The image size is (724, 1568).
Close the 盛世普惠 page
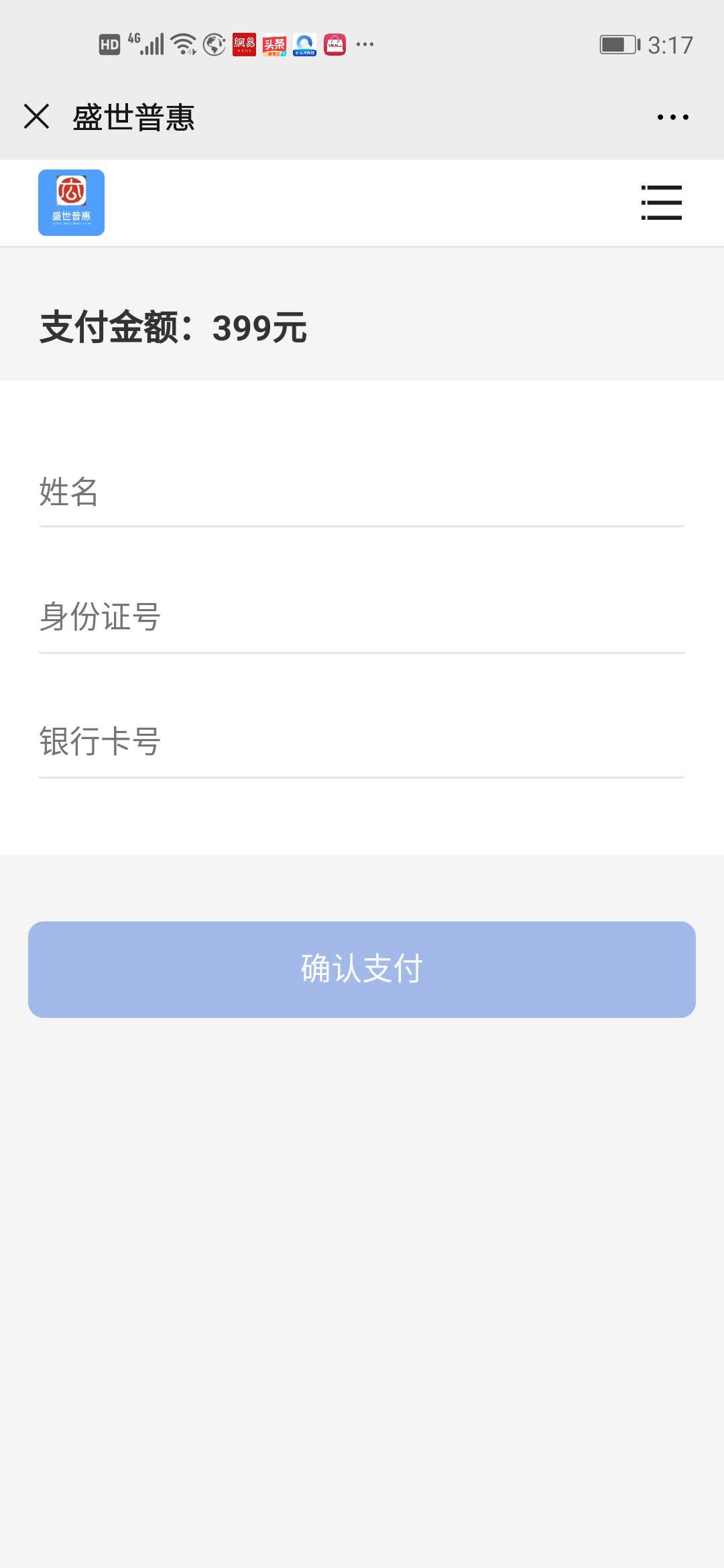pos(37,117)
